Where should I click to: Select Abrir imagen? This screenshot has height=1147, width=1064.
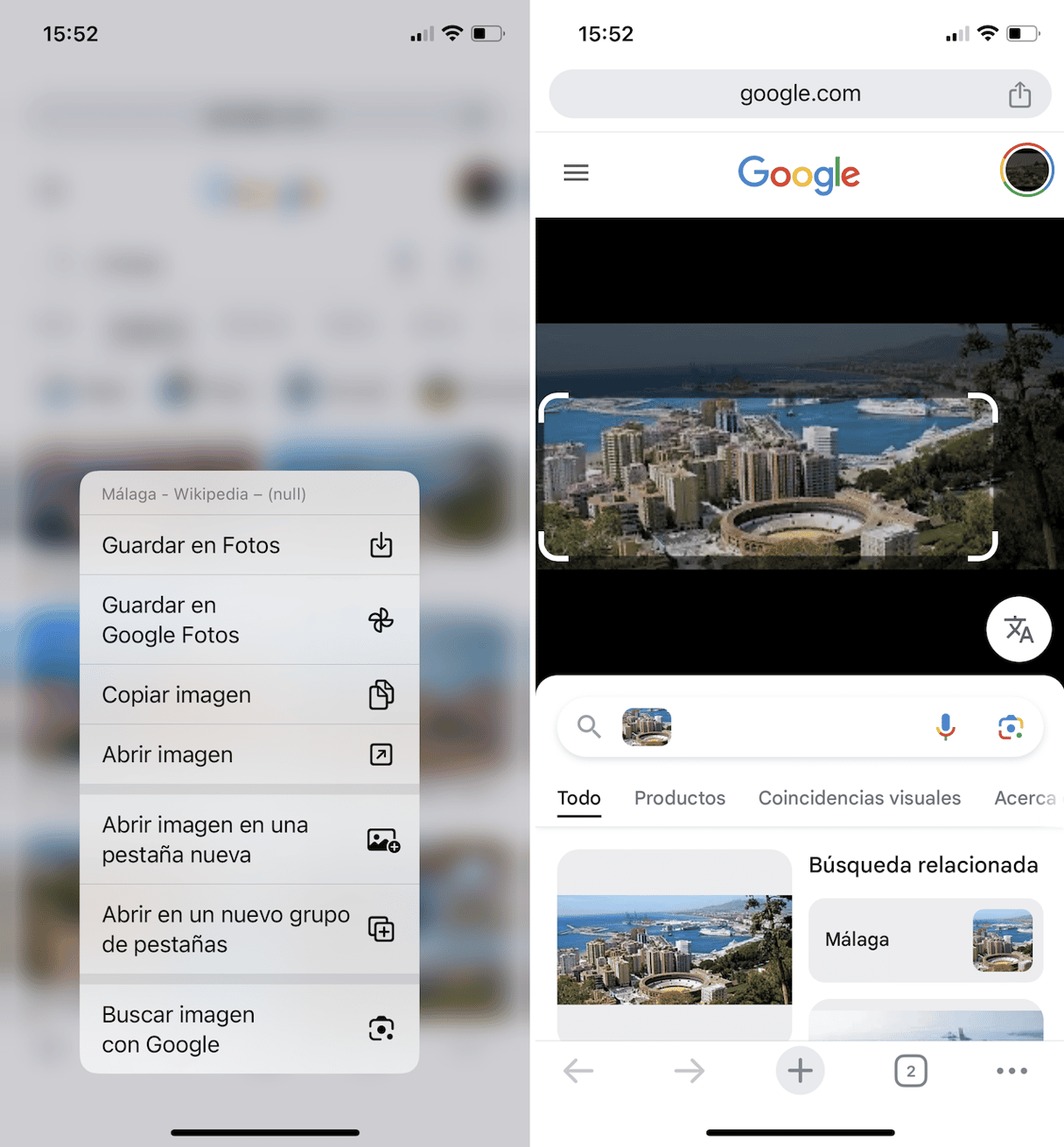tap(248, 754)
